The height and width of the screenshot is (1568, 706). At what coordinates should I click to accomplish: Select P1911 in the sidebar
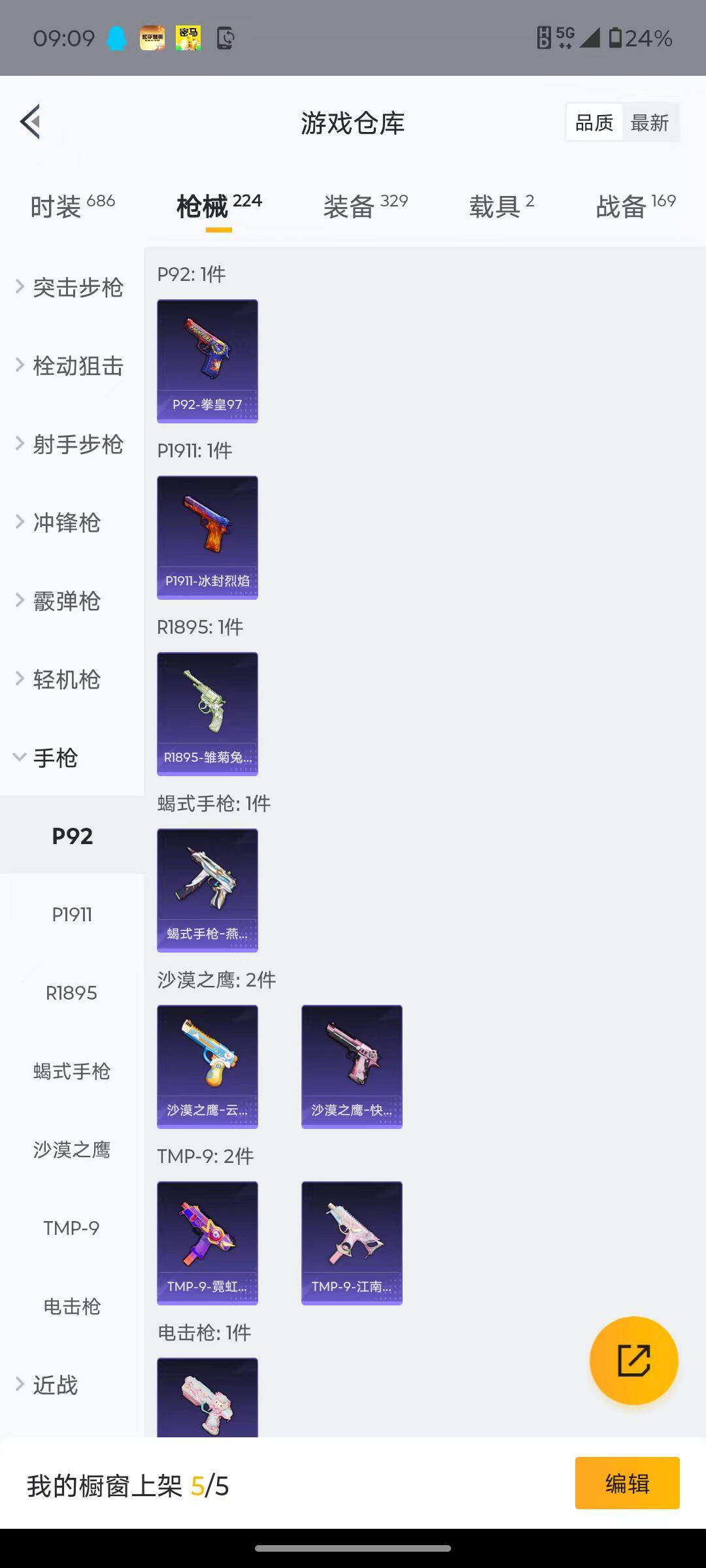(72, 915)
